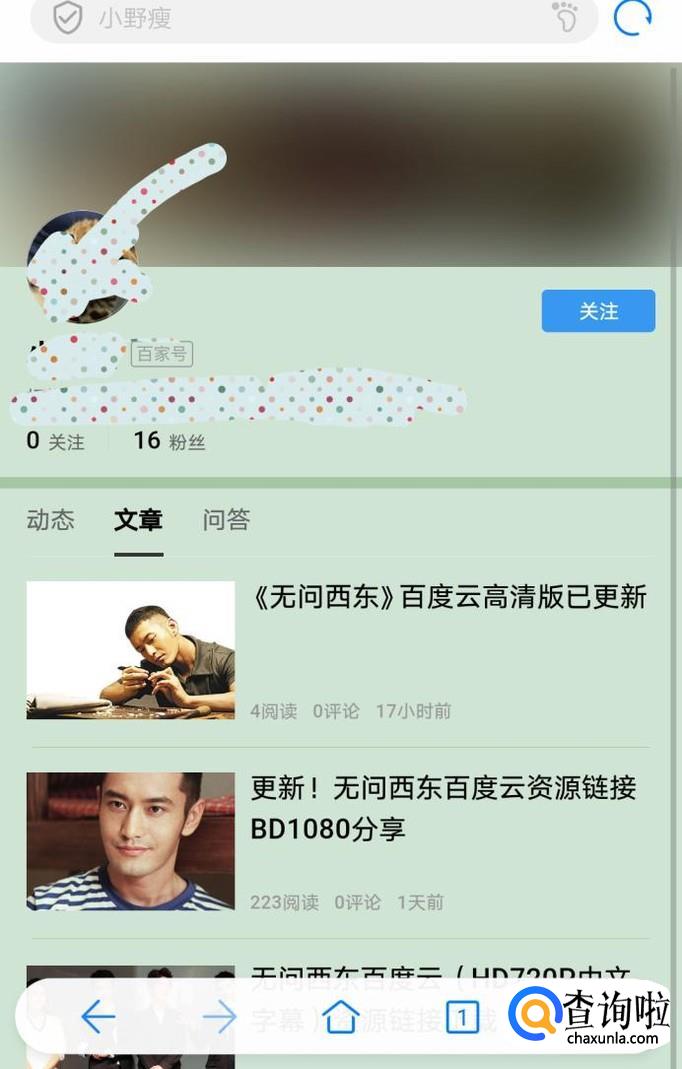This screenshot has height=1069, width=682.
Task: Go back with the browser back arrow
Action: point(98,1017)
